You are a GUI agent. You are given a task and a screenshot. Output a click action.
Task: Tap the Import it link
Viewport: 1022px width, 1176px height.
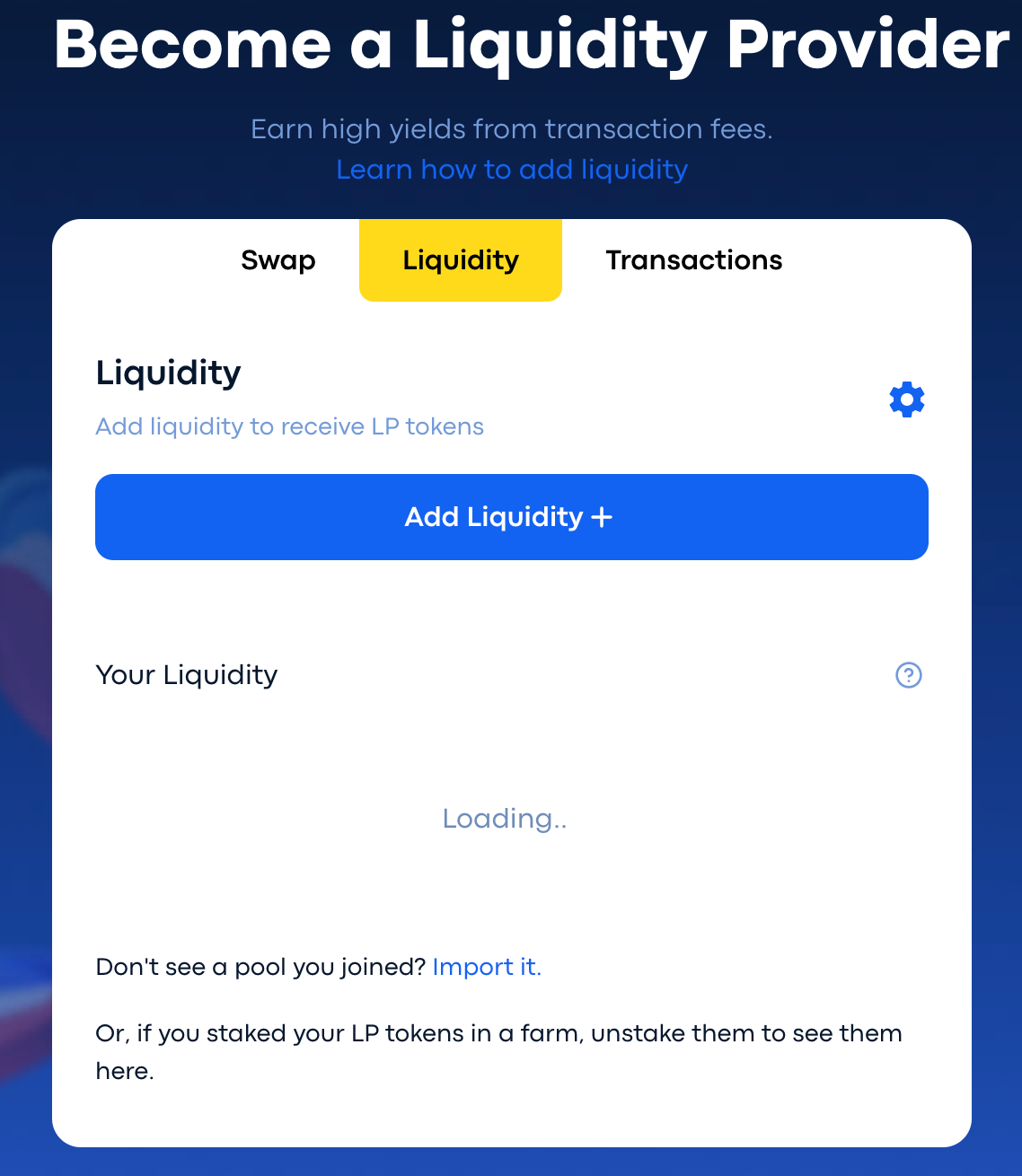pyautogui.click(x=487, y=967)
